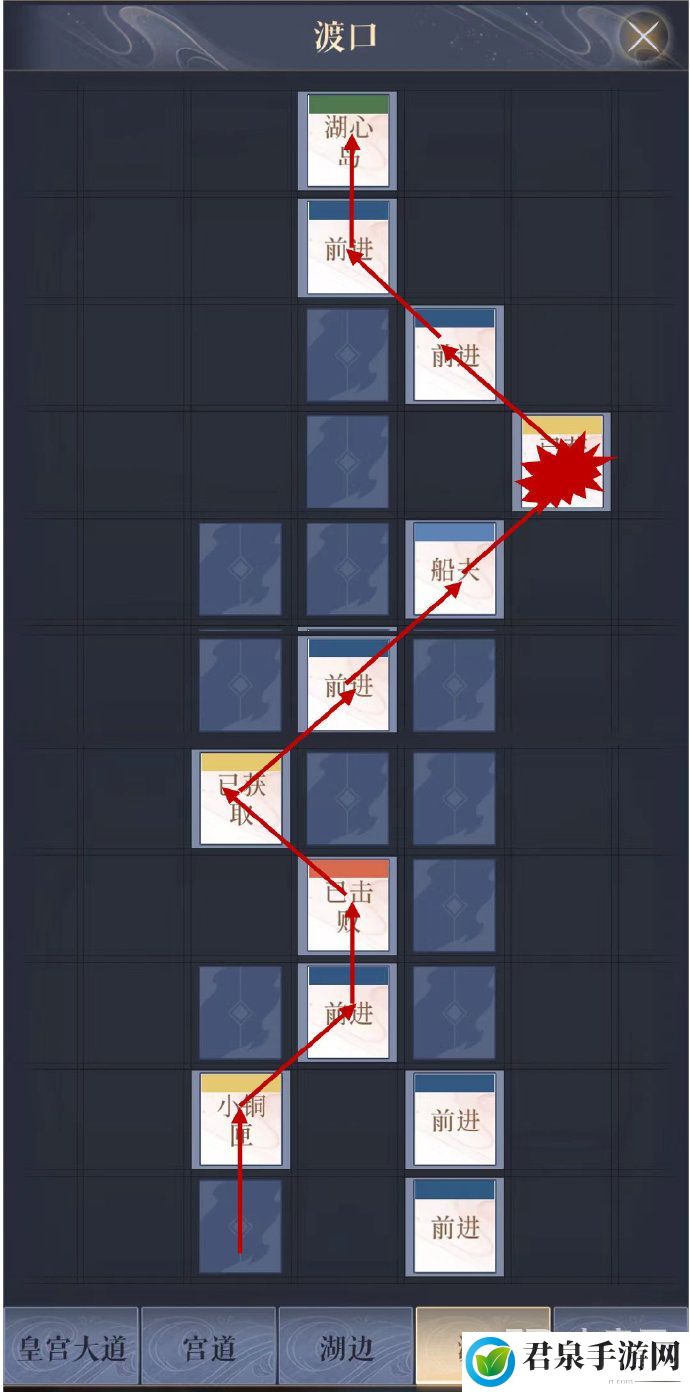Select the 湖心岛 destination tile
690x1392 pixels.
tap(347, 141)
